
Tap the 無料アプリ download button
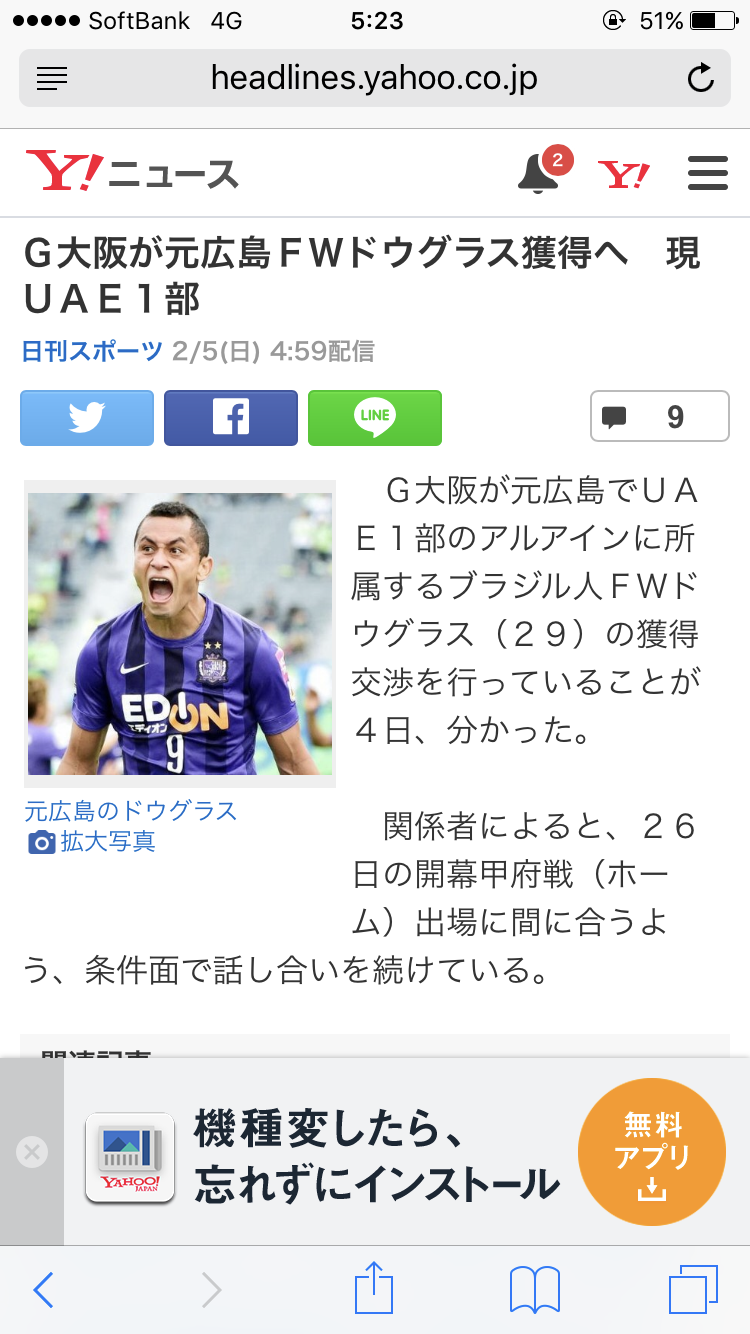[x=651, y=1152]
